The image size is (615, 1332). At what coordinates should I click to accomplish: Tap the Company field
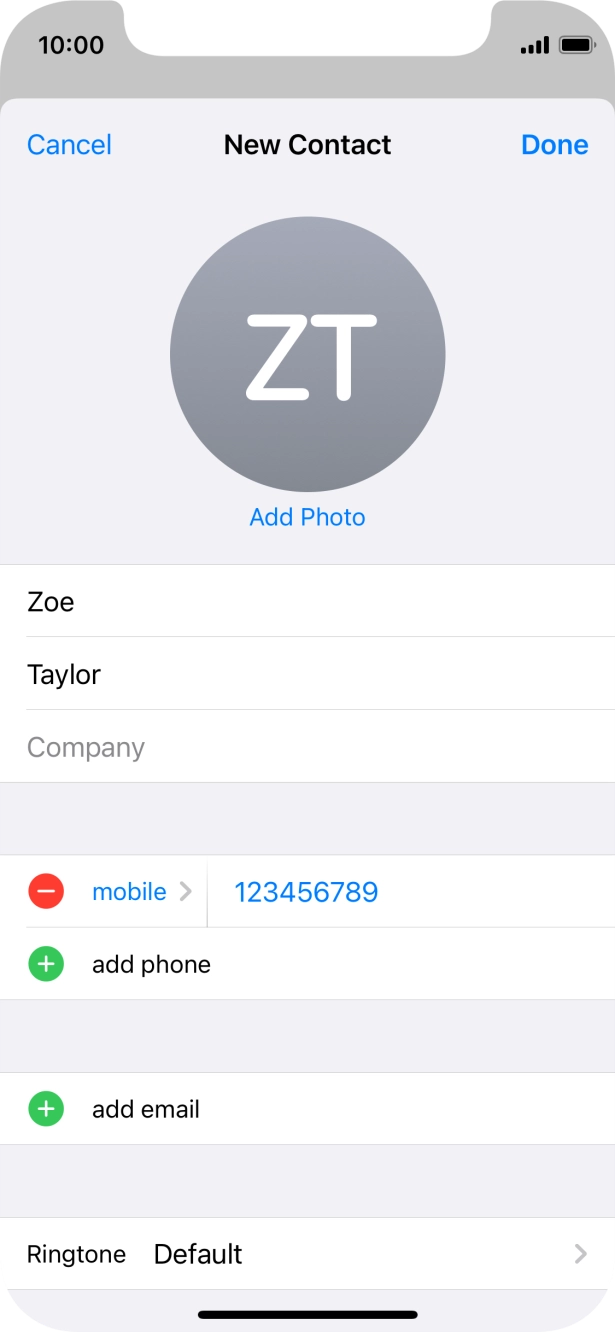click(x=307, y=748)
